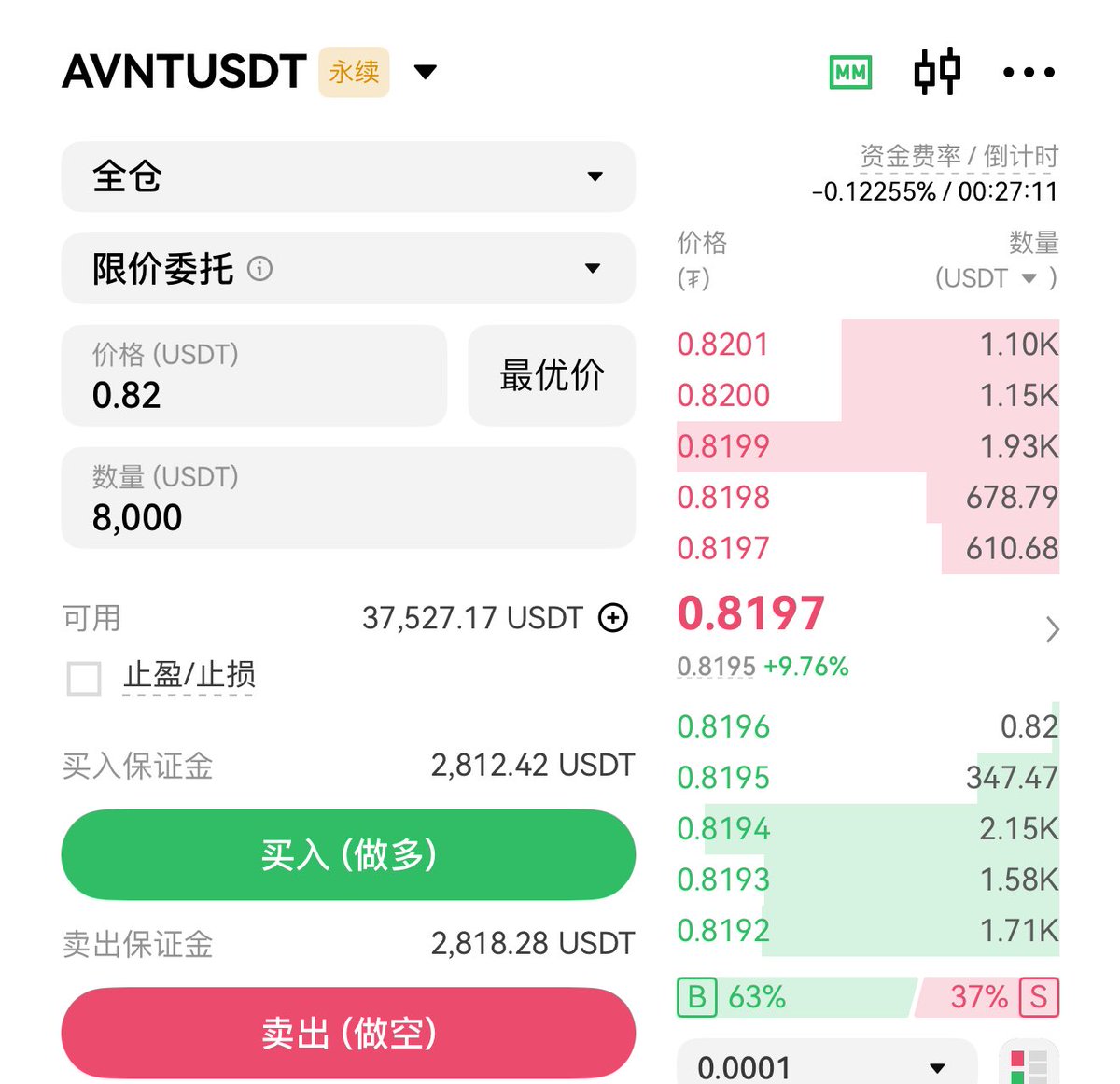Add funds with the plus icon
Viewport: 1120px width, 1084px height.
click(x=613, y=618)
